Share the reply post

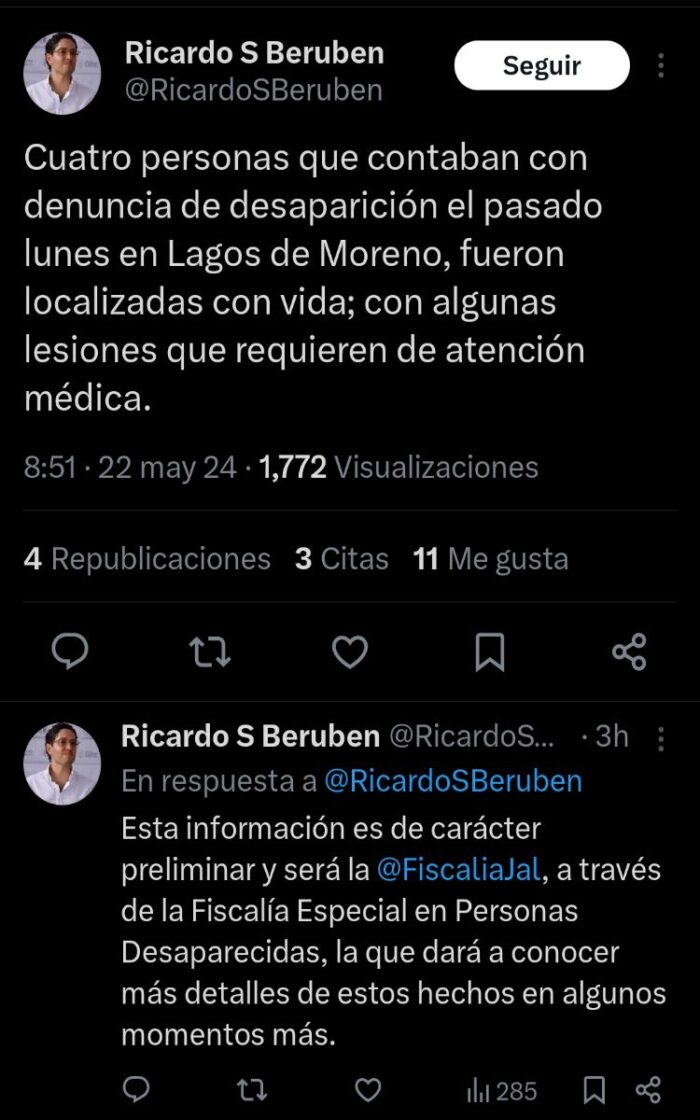648,1089
